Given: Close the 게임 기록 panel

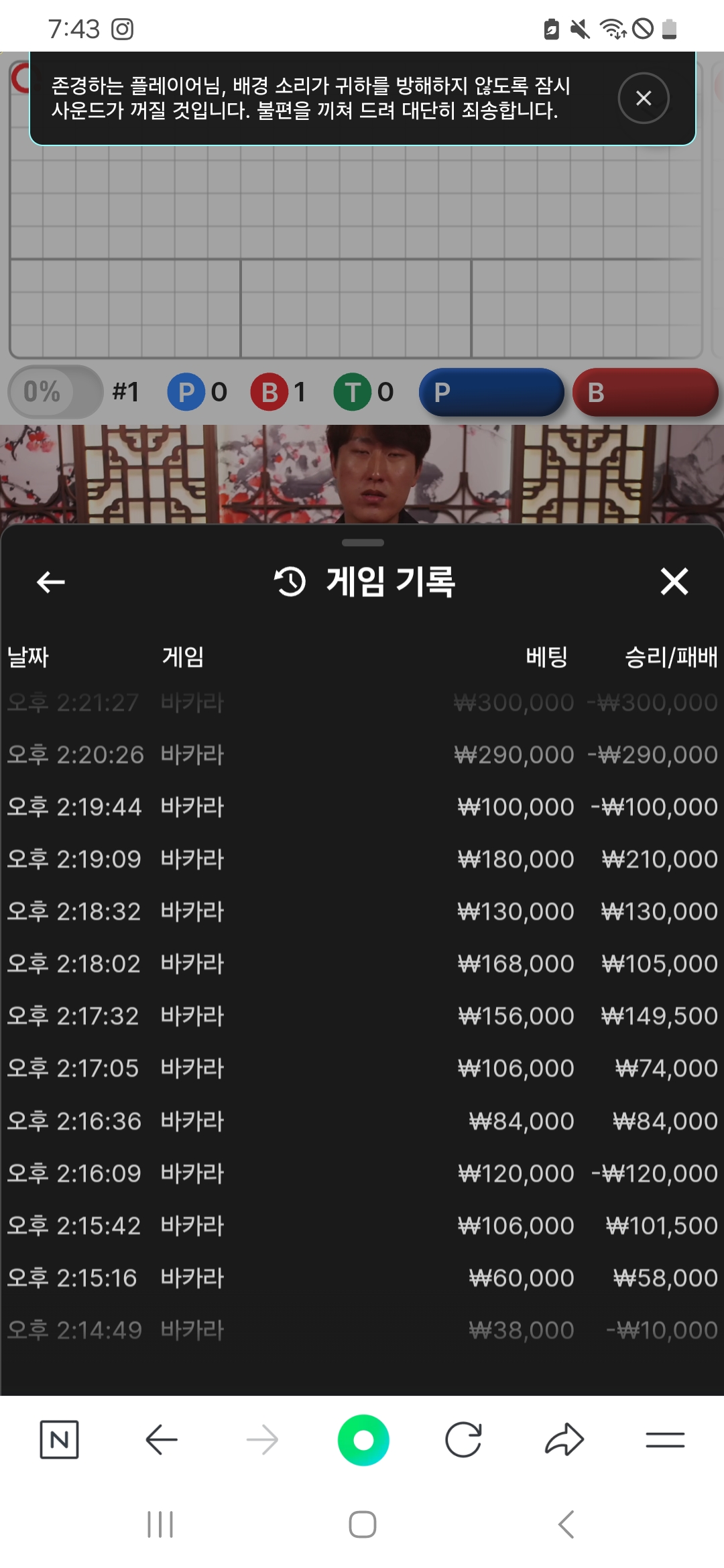Looking at the screenshot, I should tap(674, 581).
